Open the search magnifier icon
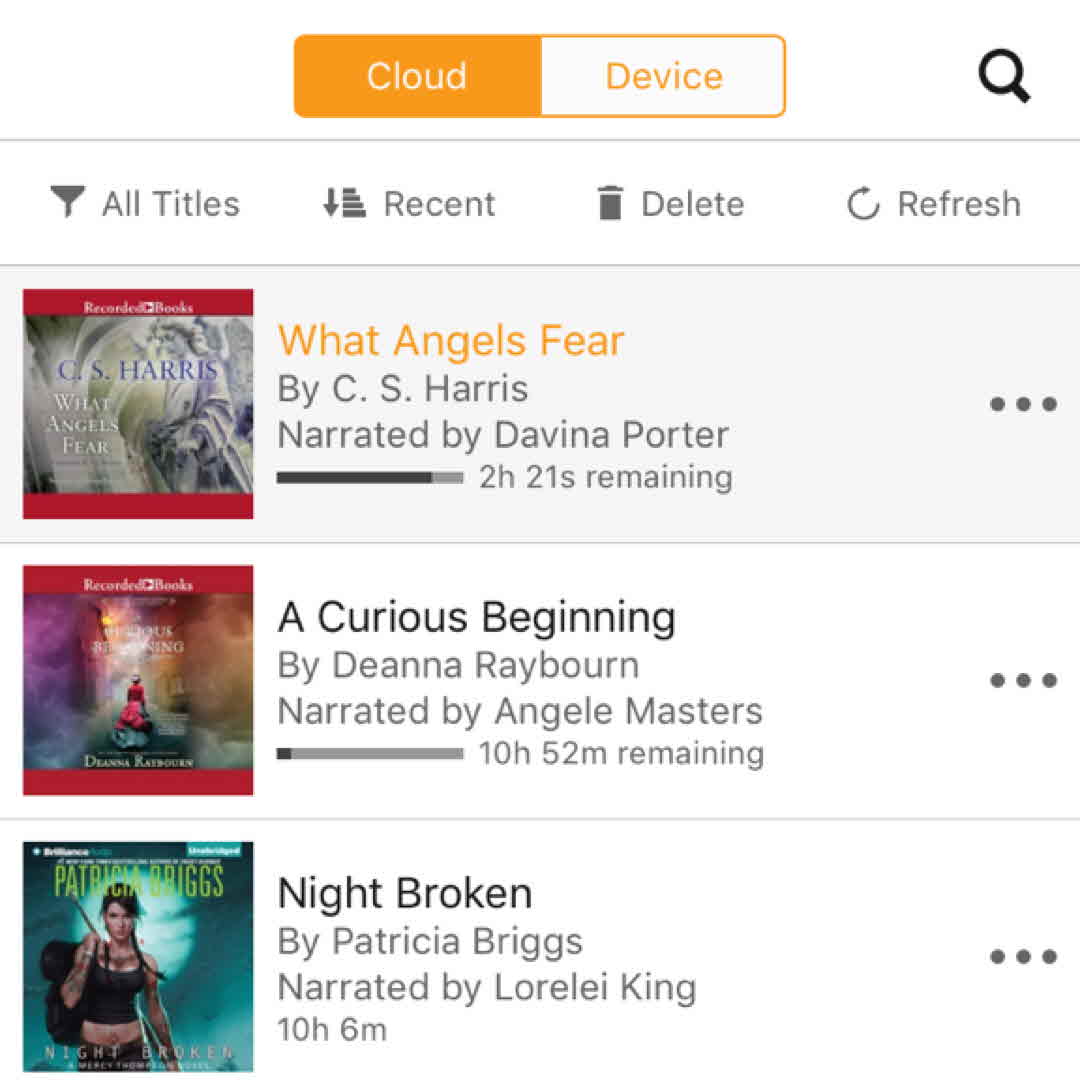This screenshot has width=1080, height=1080. (1003, 76)
